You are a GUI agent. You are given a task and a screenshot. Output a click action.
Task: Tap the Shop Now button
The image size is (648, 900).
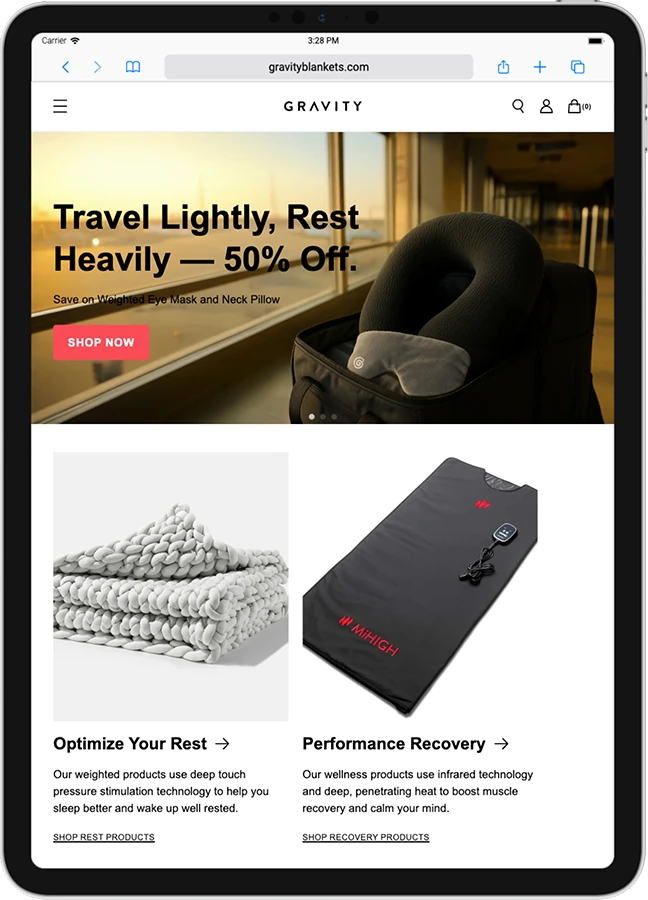coord(101,342)
